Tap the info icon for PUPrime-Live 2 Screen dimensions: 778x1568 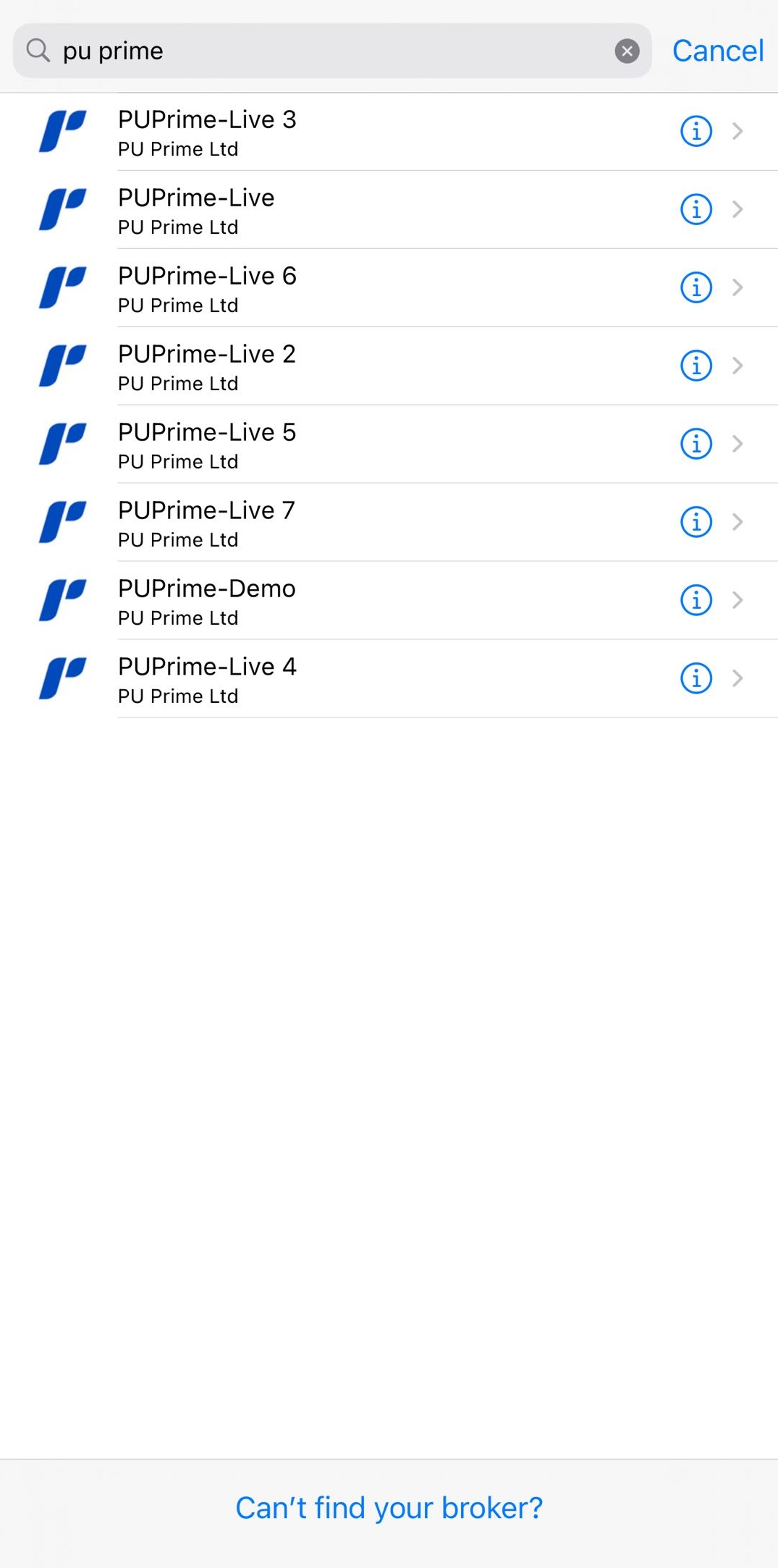[x=695, y=366]
